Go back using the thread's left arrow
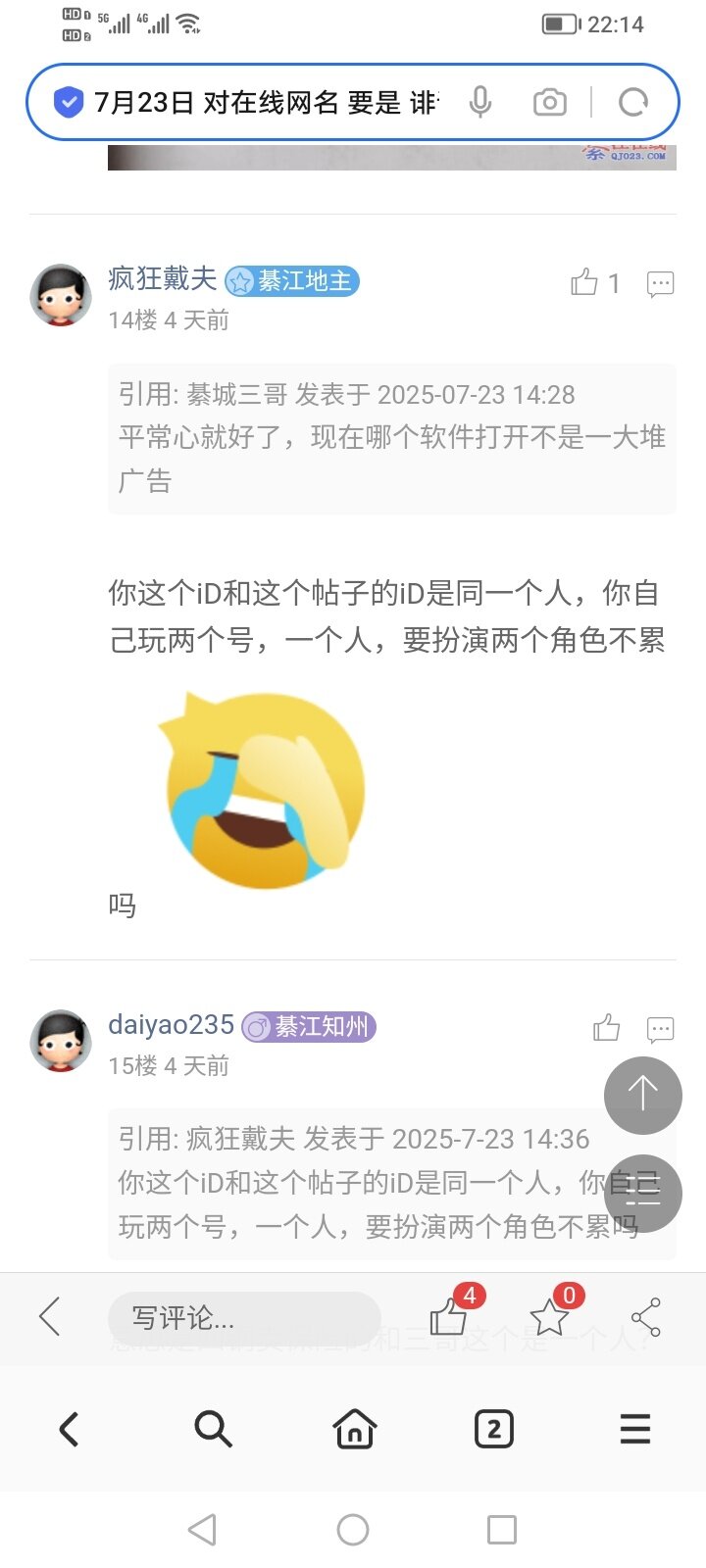Viewport: 706px width, 1568px height. (x=50, y=1316)
